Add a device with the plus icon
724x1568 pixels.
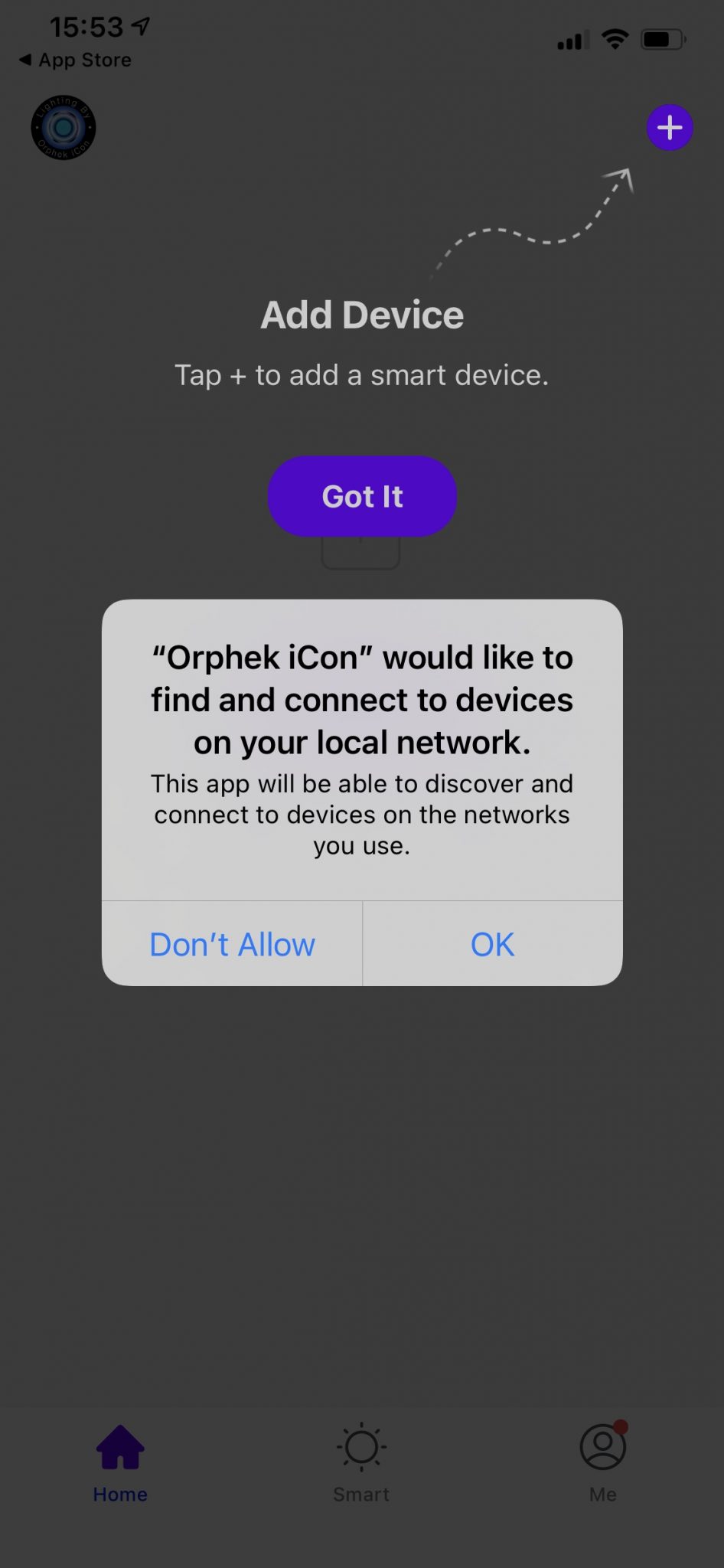coord(670,127)
